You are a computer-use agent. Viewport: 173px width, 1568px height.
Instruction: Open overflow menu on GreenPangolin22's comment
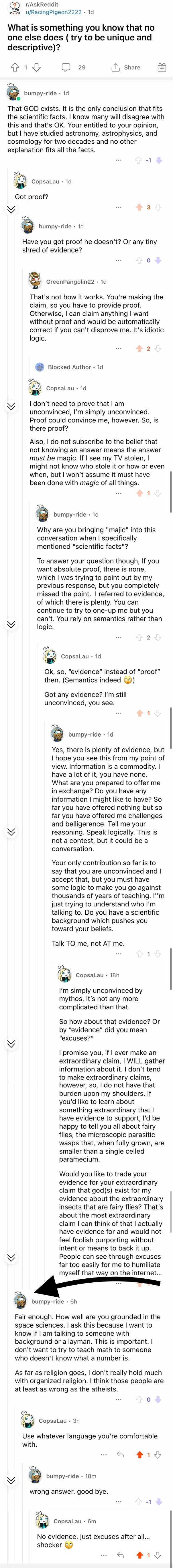[x=119, y=349]
